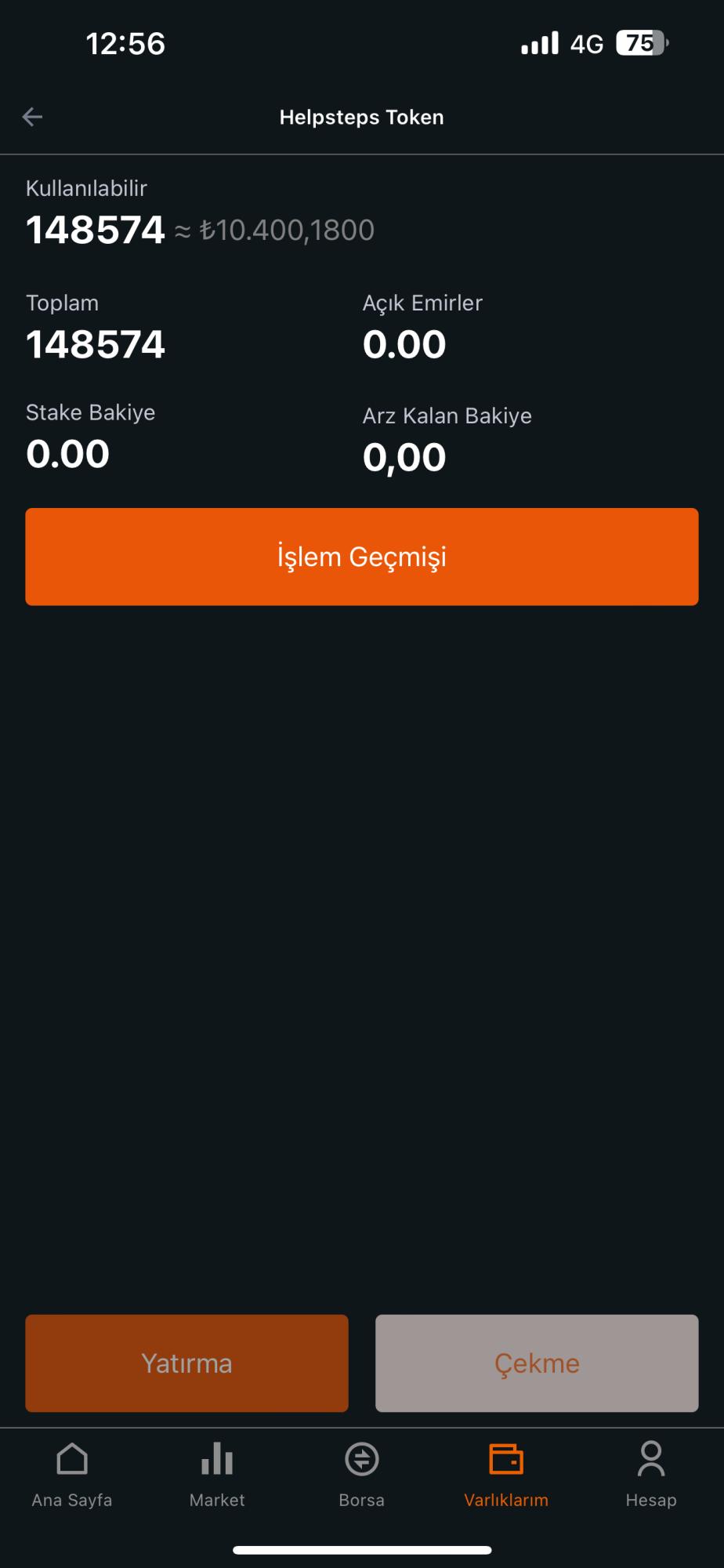Tap the Çekme withdraw button
724x1568 pixels.
(537, 1363)
